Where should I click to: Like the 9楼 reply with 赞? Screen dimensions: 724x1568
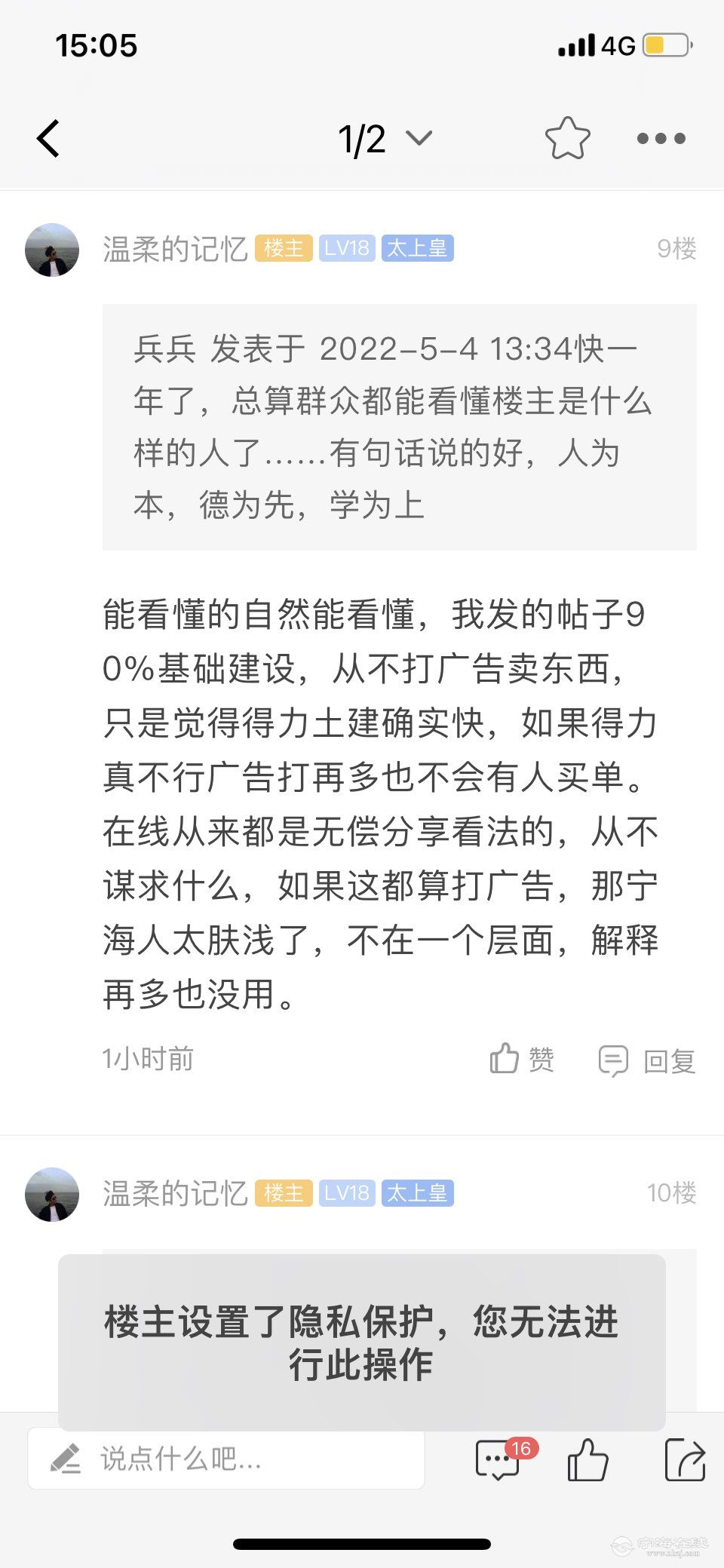(x=522, y=1060)
